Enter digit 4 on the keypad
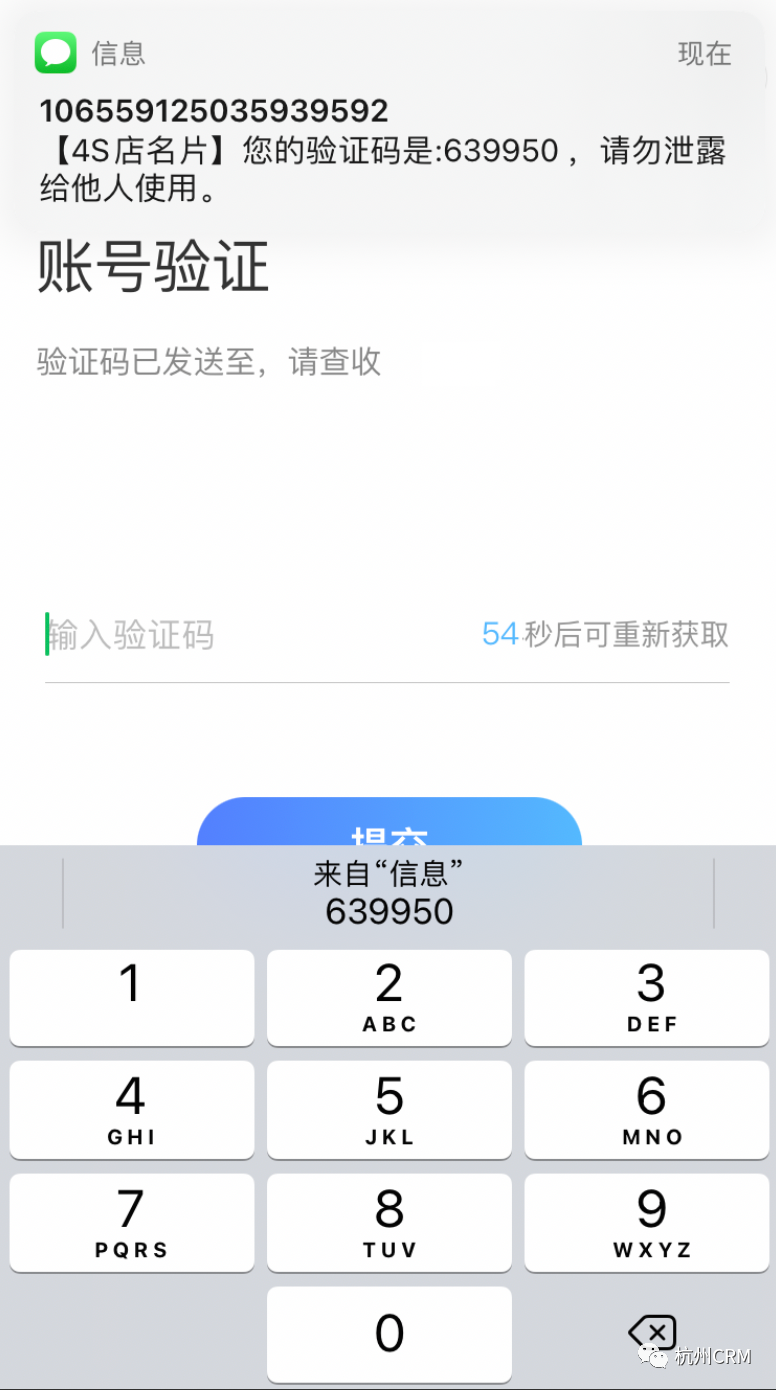The width and height of the screenshot is (776, 1390). coord(132,1110)
